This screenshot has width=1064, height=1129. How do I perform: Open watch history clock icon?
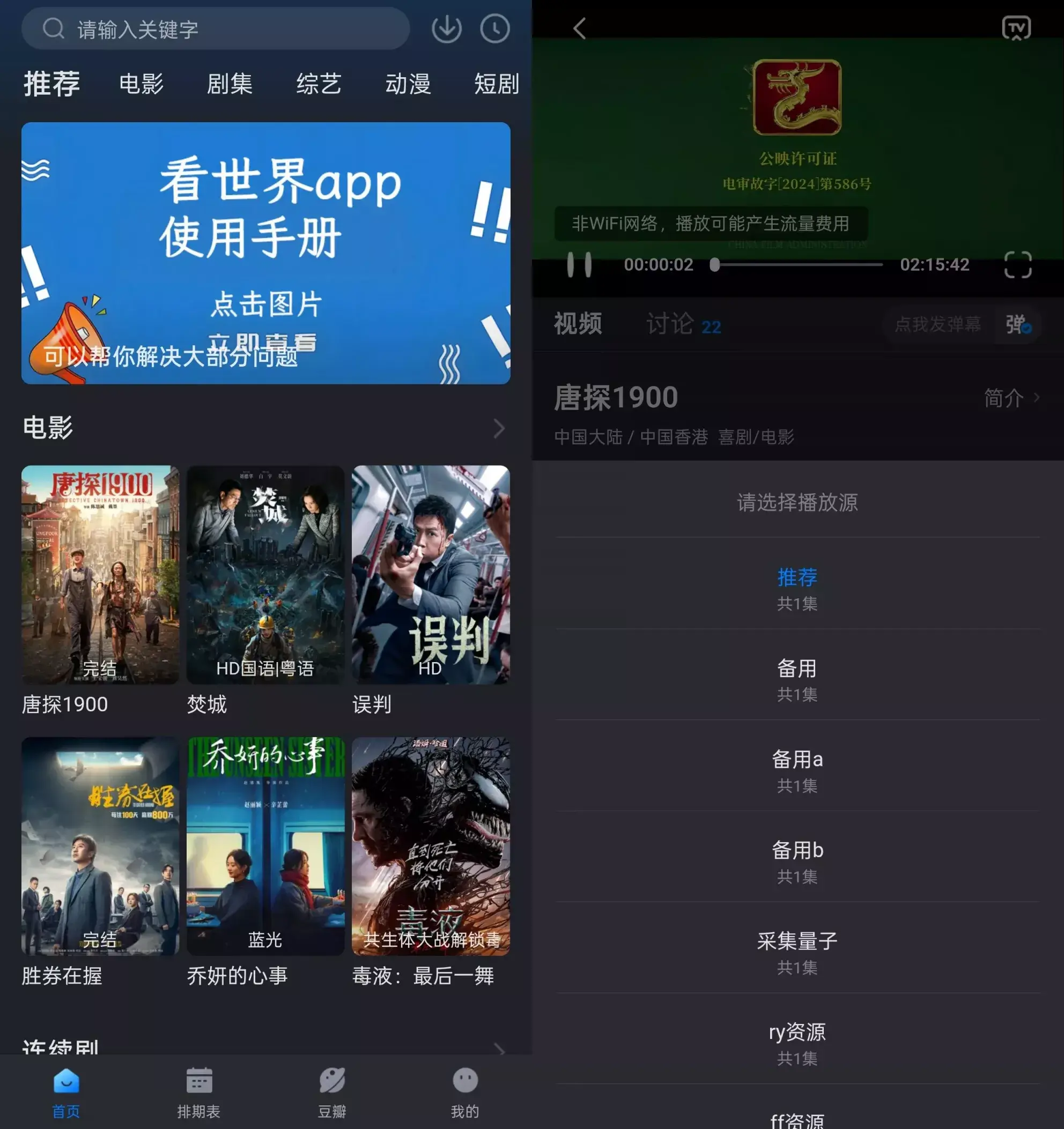click(495, 28)
